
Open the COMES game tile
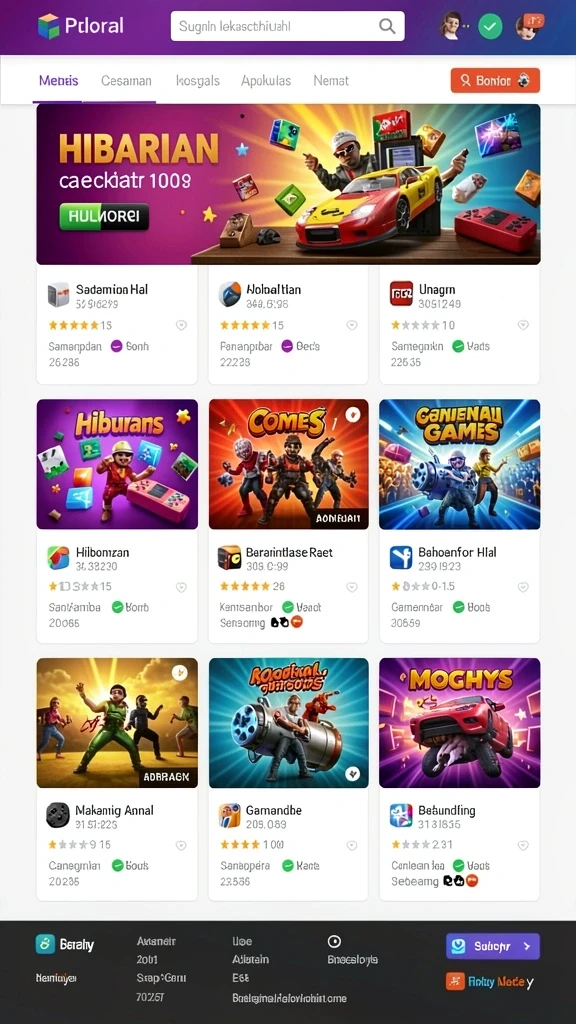tap(289, 464)
